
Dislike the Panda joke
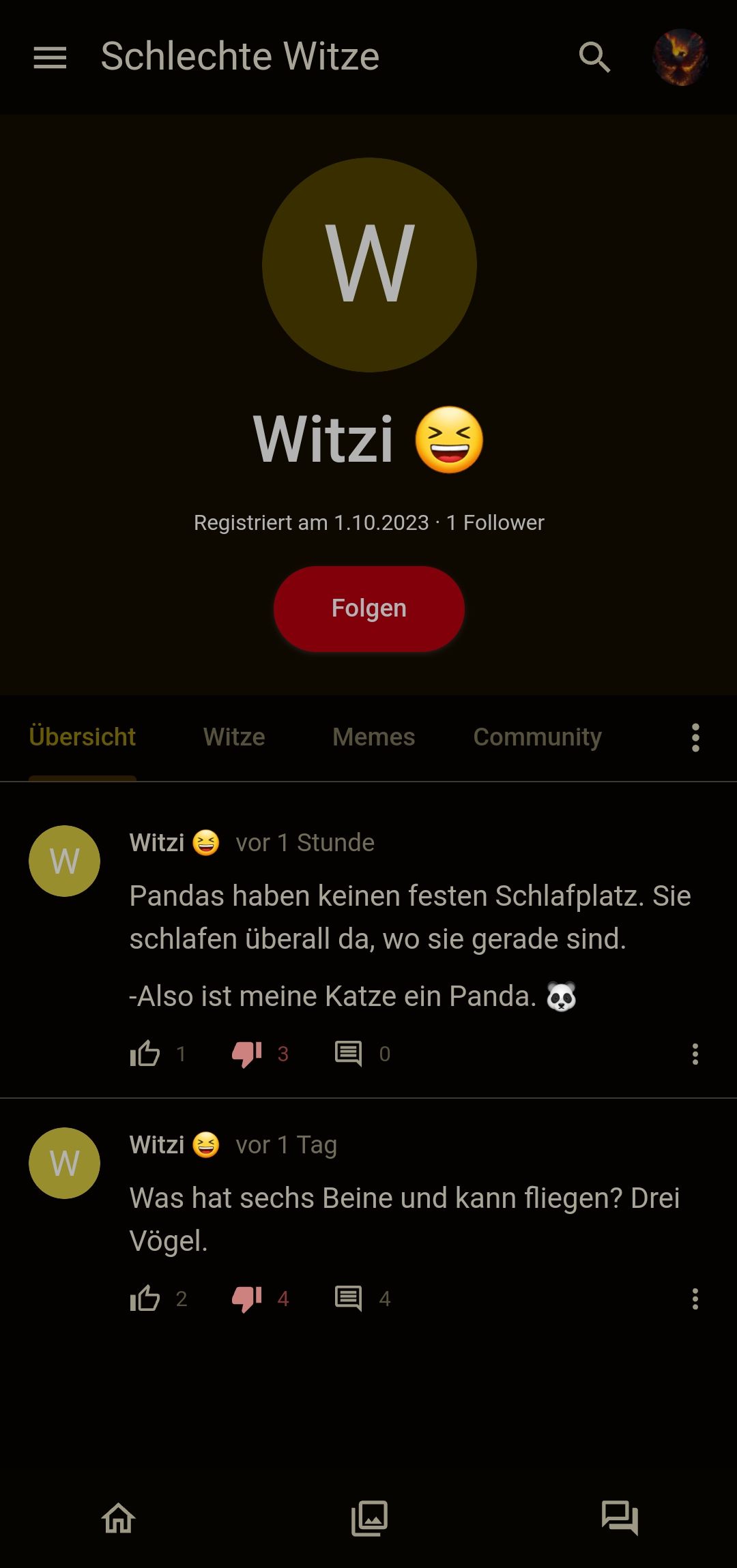tap(247, 1054)
